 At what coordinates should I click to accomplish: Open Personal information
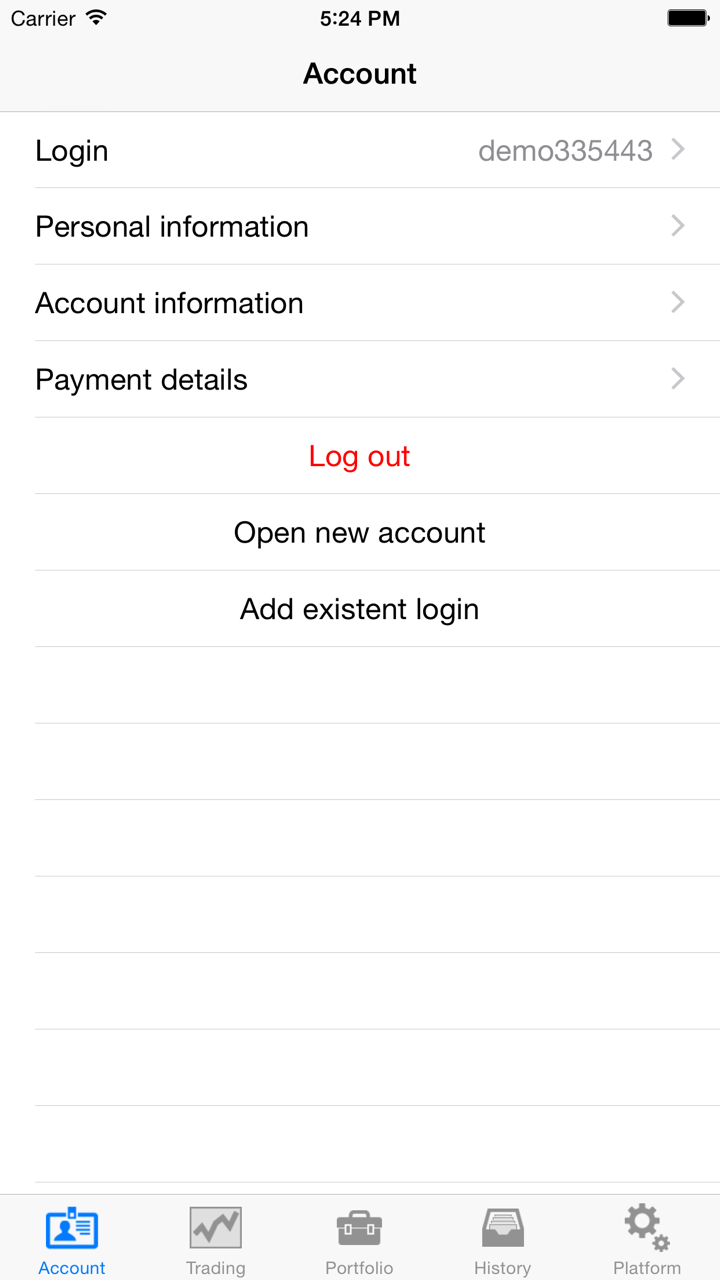pos(360,227)
